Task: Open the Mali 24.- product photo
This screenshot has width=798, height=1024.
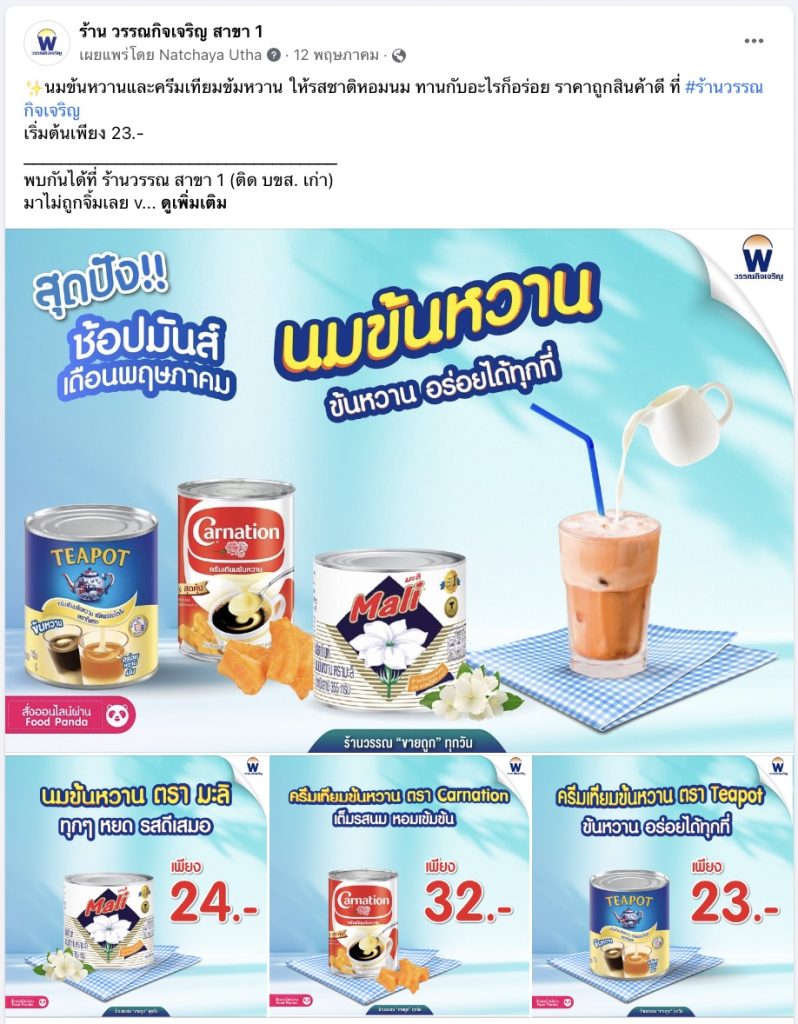Action: click(x=136, y=885)
